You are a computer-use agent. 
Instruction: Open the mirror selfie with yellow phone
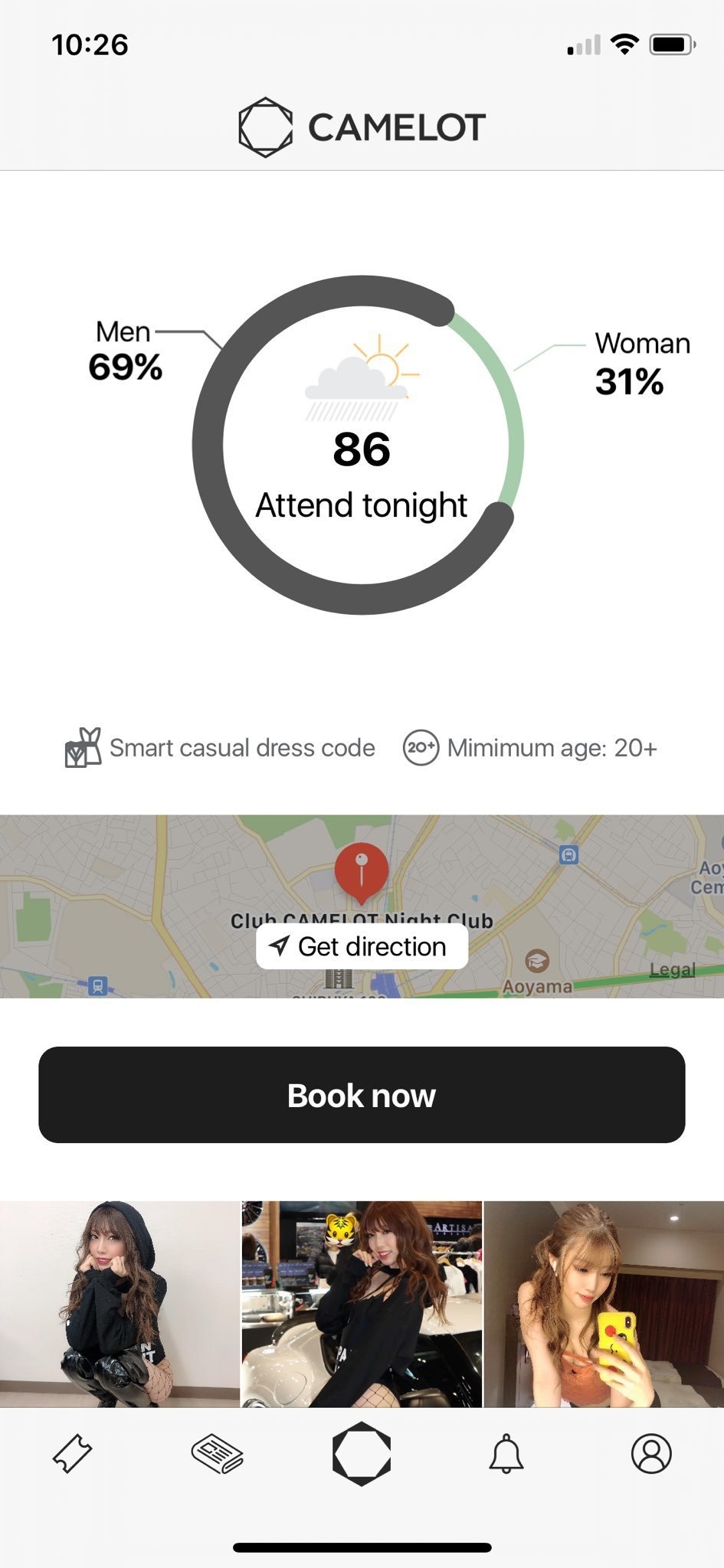tap(604, 1303)
